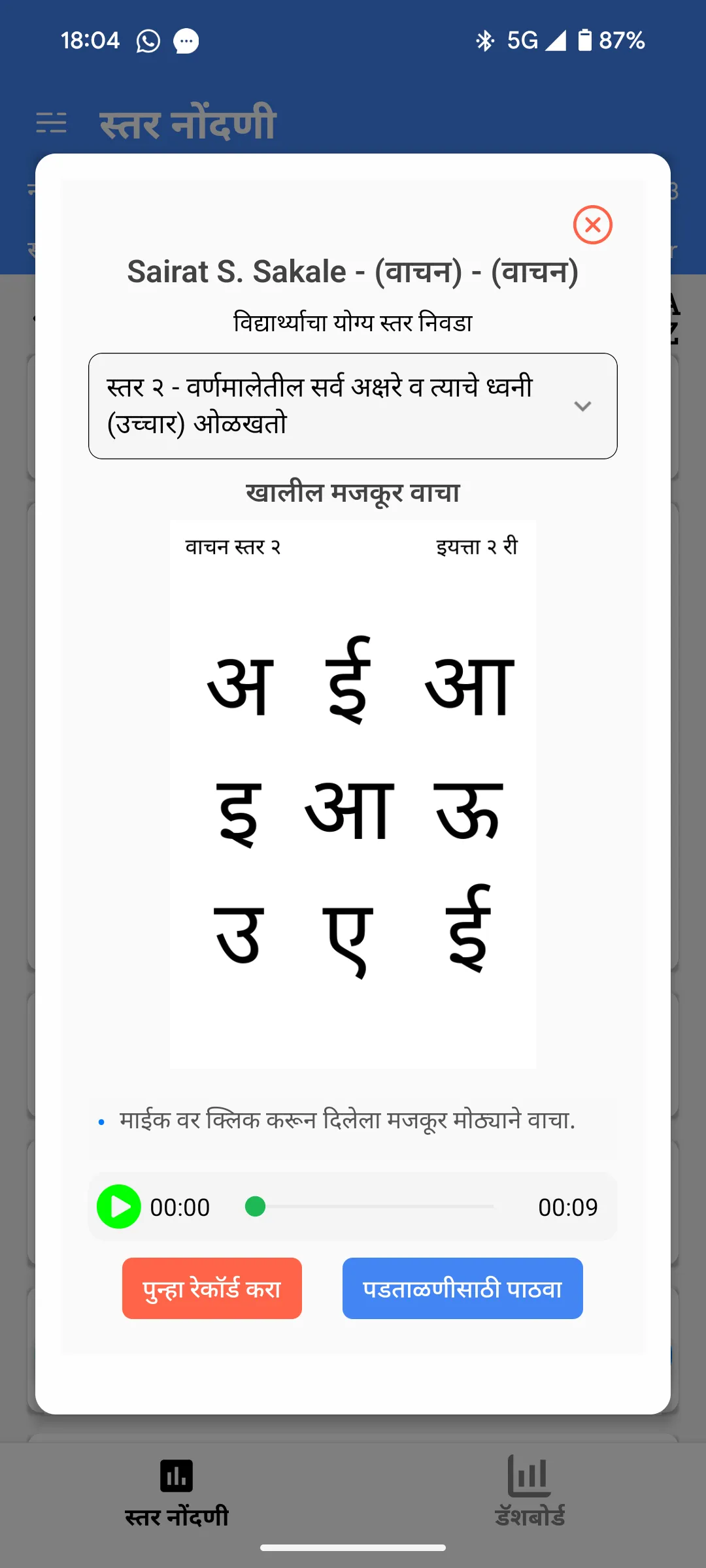This screenshot has height=1568, width=706.
Task: Close the Sairat S. Sakale dialog
Action: click(x=592, y=225)
